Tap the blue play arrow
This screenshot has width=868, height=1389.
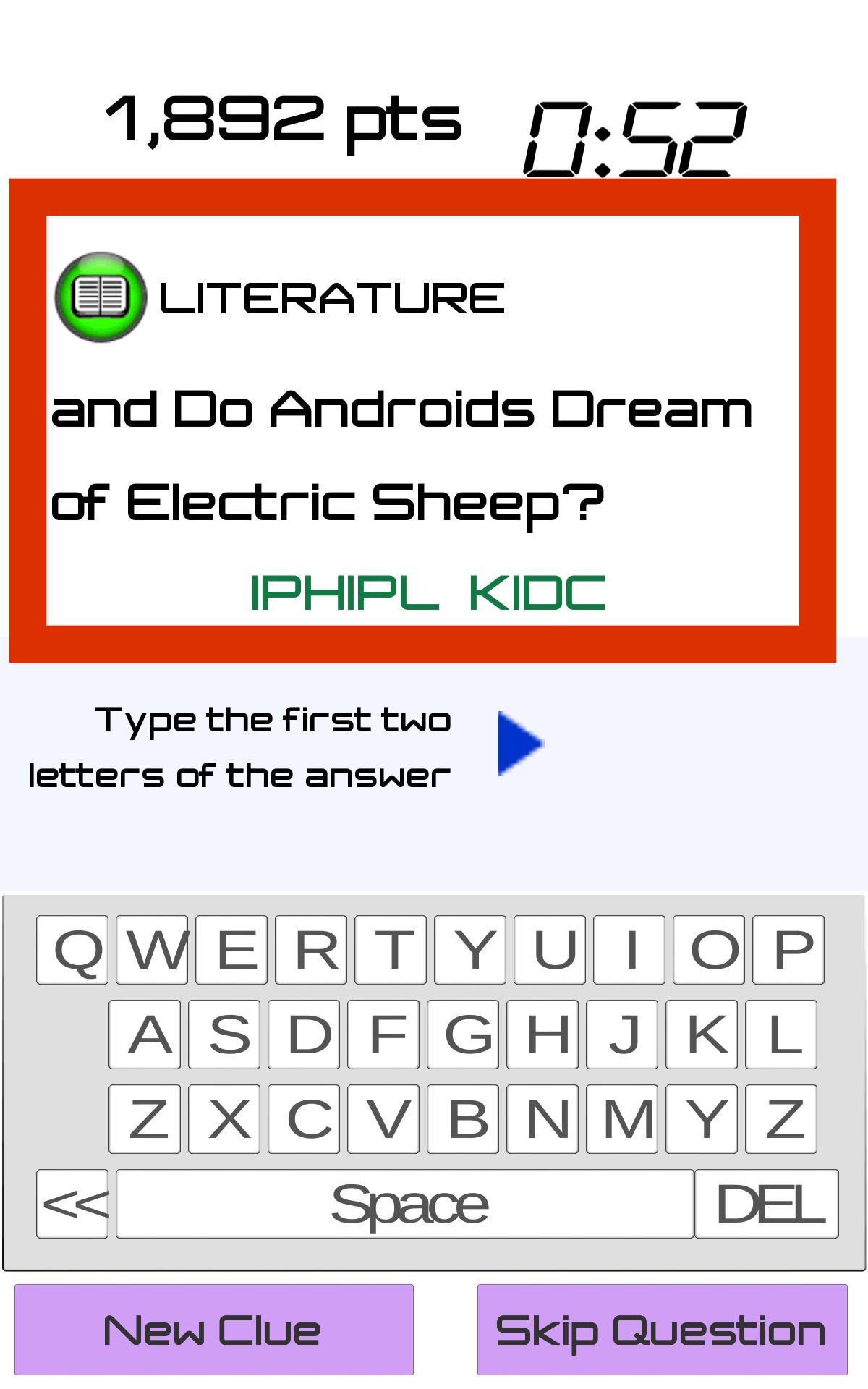[x=519, y=744]
